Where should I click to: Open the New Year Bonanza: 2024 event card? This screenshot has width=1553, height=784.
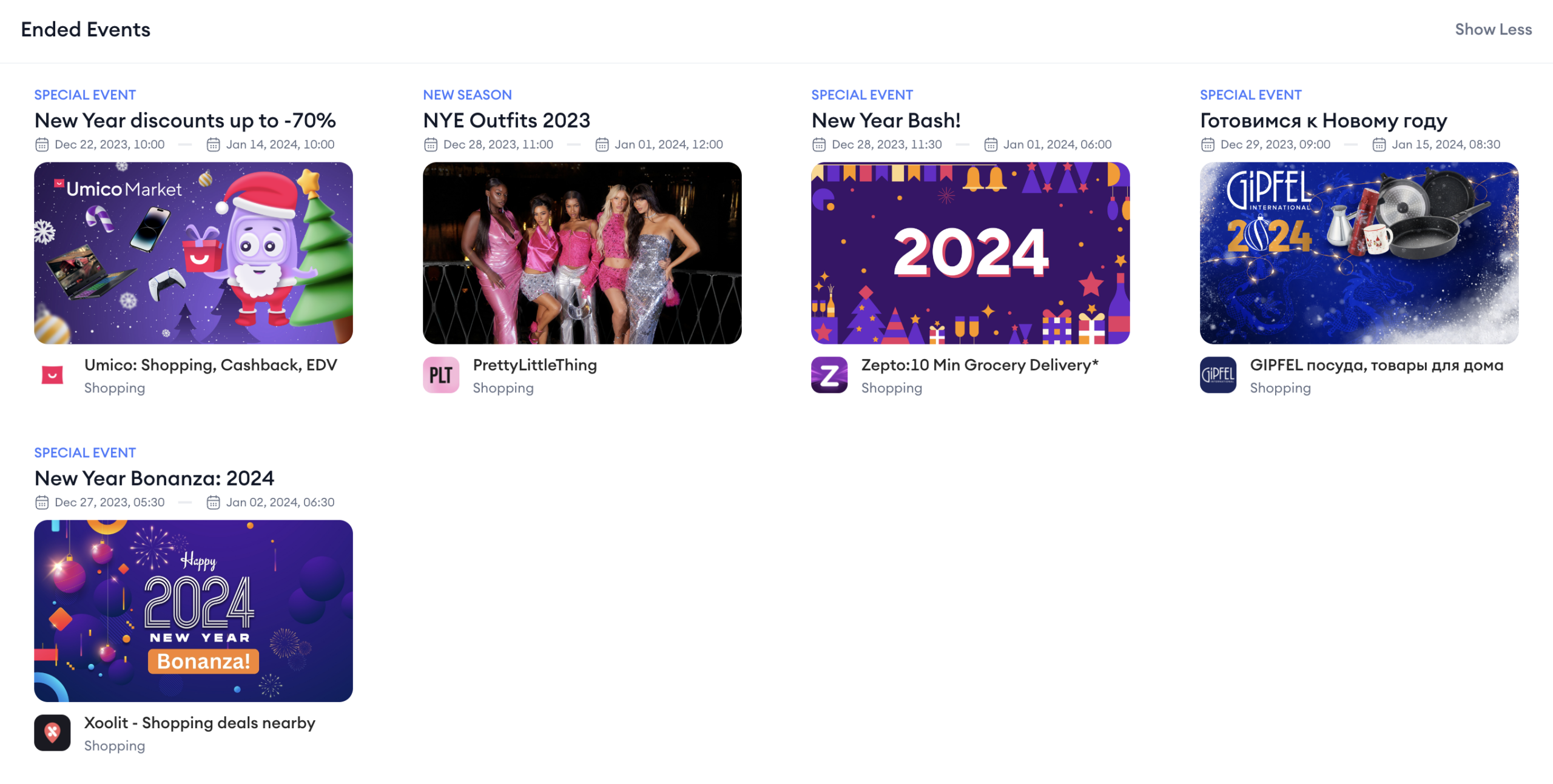[193, 611]
